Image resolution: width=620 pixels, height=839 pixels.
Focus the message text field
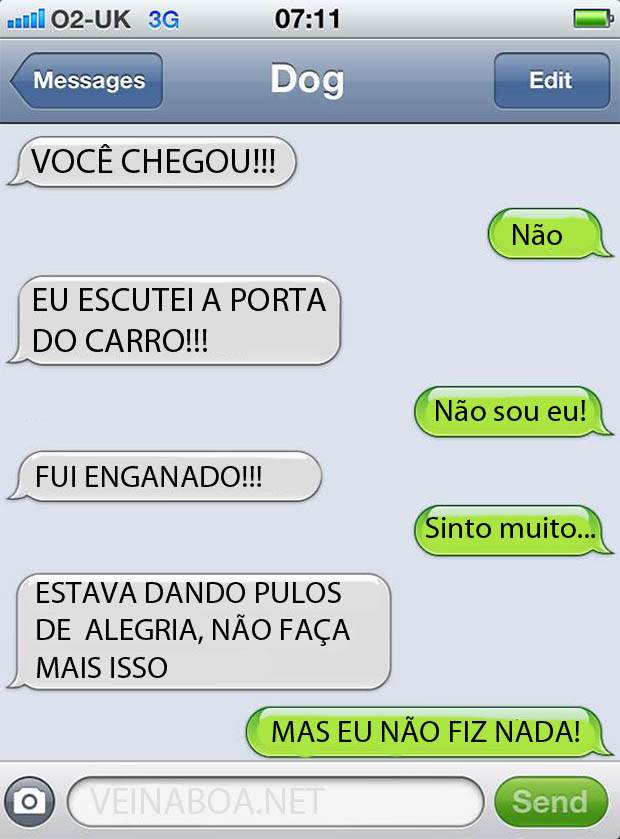click(x=275, y=801)
